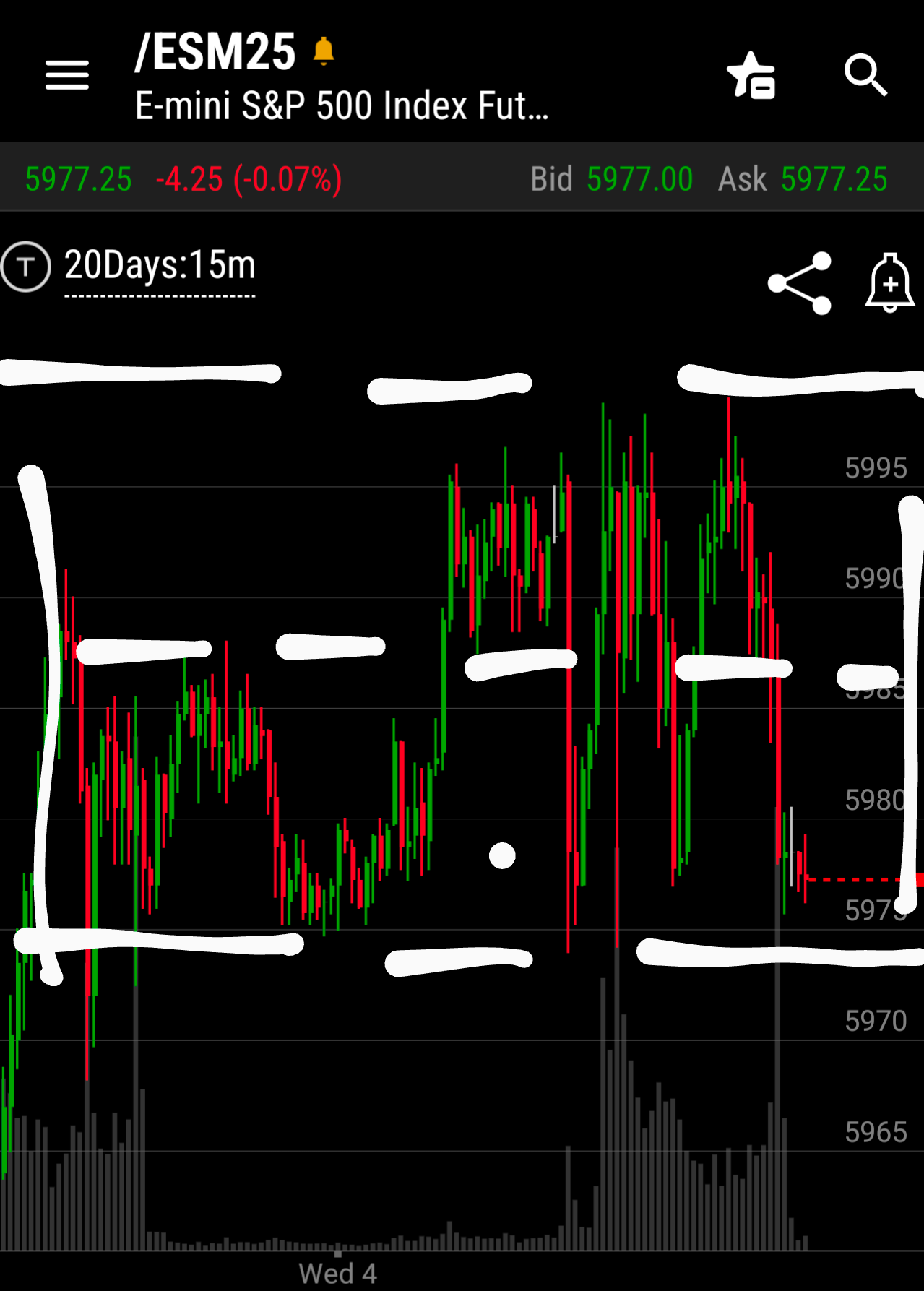
Task: Add a price alert bell
Action: click(889, 282)
